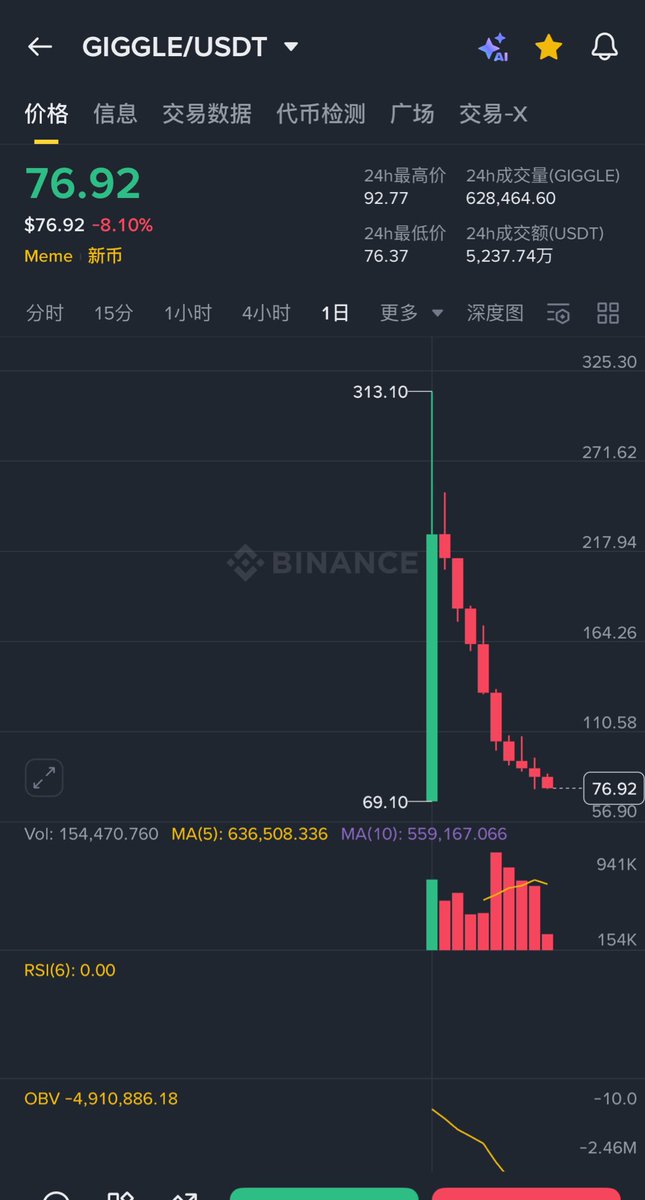Switch to the 深度图 depth chart
This screenshot has height=1200, width=645.
[495, 313]
